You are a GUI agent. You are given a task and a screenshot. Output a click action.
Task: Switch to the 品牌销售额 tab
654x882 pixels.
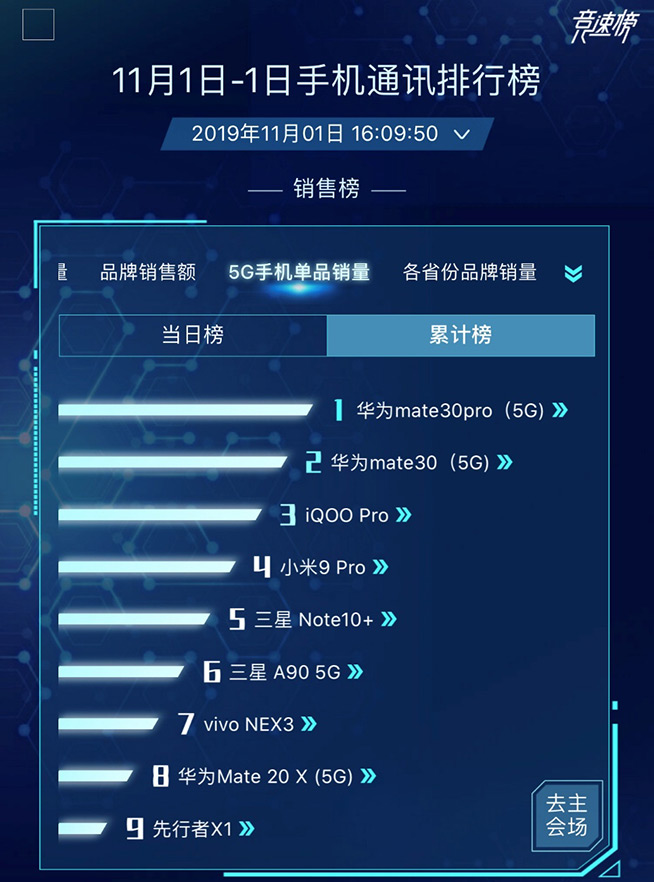148,272
